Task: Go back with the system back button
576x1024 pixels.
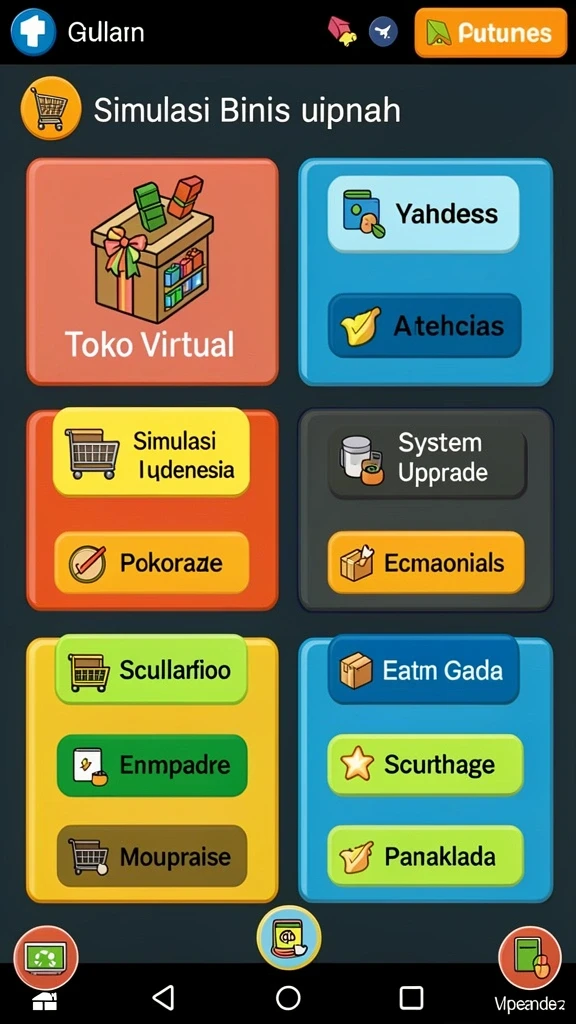Action: [163, 997]
